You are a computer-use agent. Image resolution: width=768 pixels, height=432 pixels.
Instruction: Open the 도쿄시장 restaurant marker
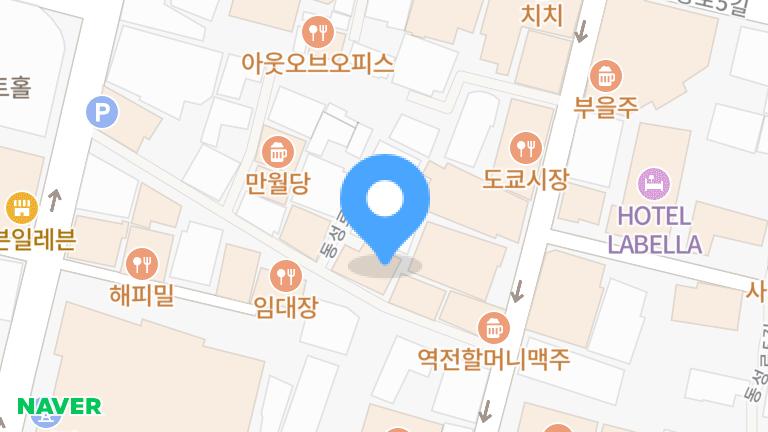click(x=524, y=149)
